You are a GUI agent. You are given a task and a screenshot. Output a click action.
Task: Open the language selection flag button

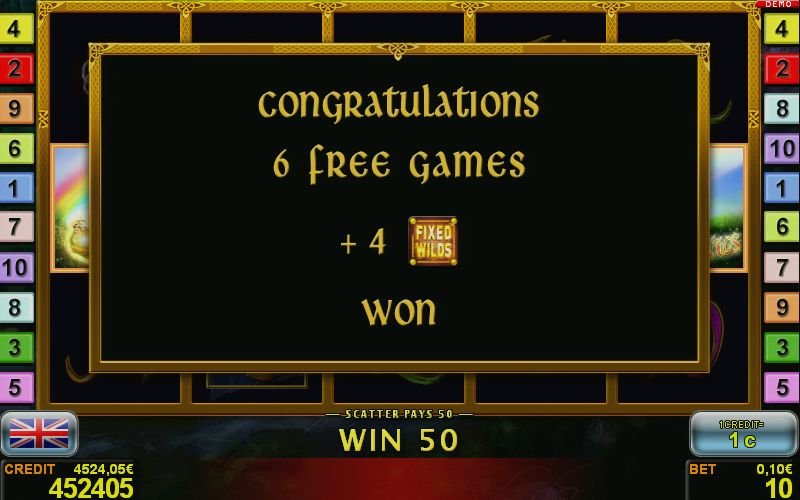coord(39,433)
